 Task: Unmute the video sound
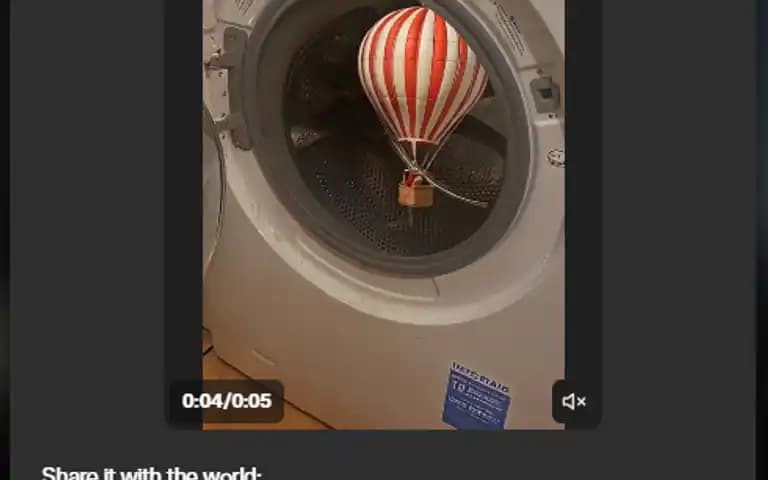point(574,402)
